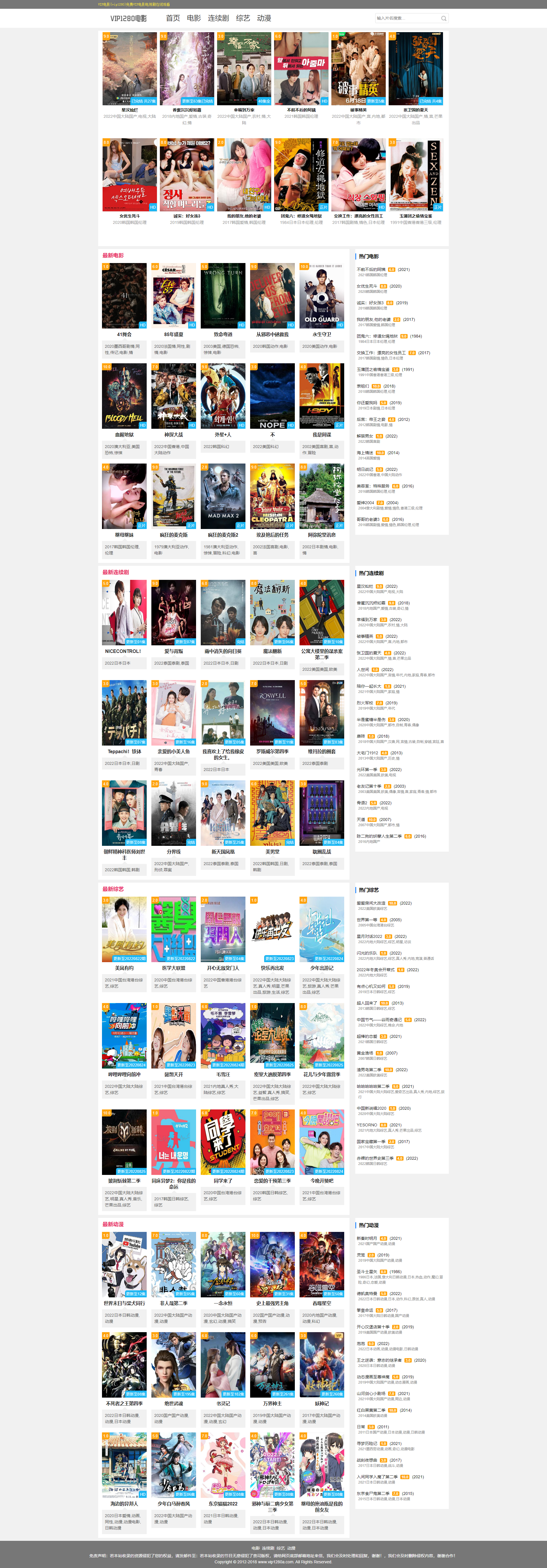547x1568 pixels.
Task: Open the variety show 快乐再出发
Action: tap(272, 929)
